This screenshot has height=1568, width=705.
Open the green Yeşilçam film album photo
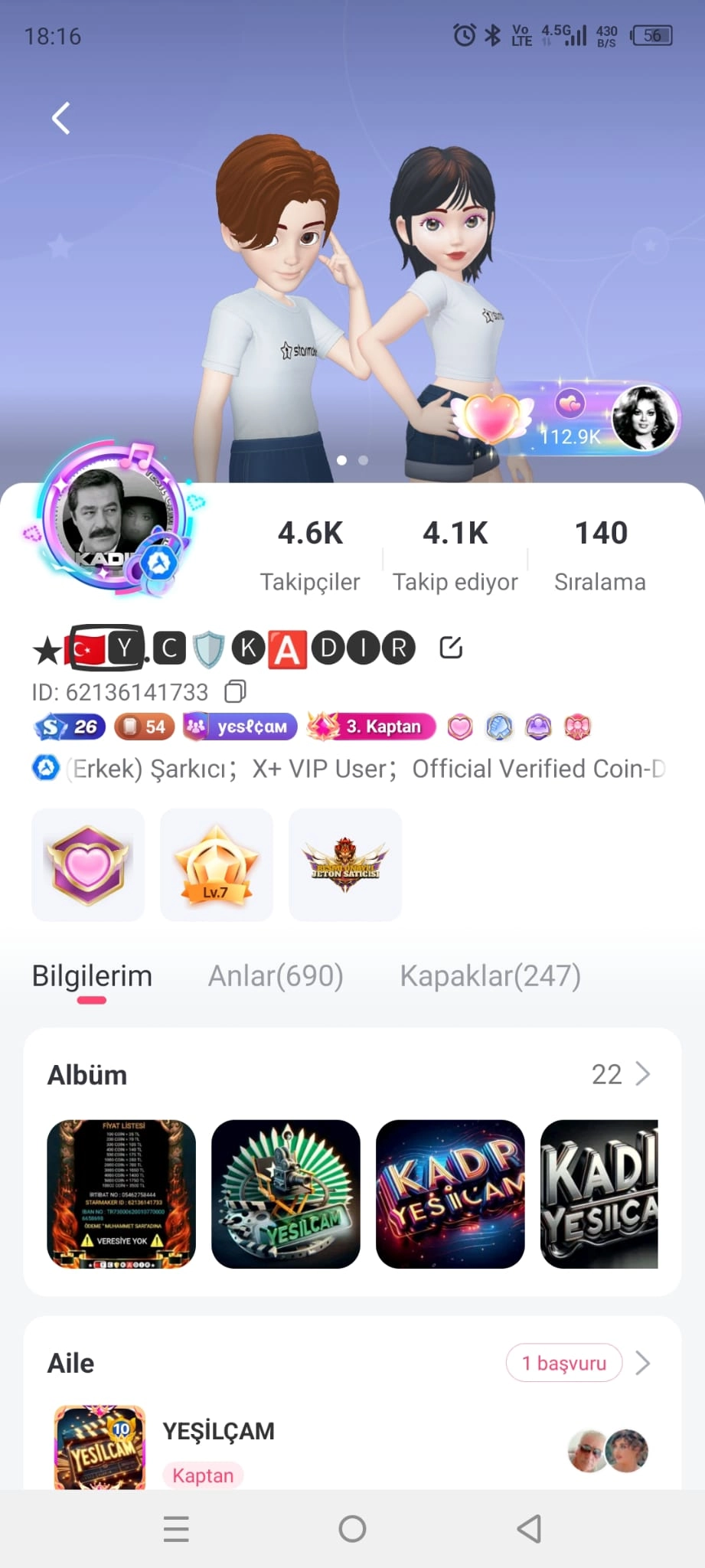click(286, 1194)
